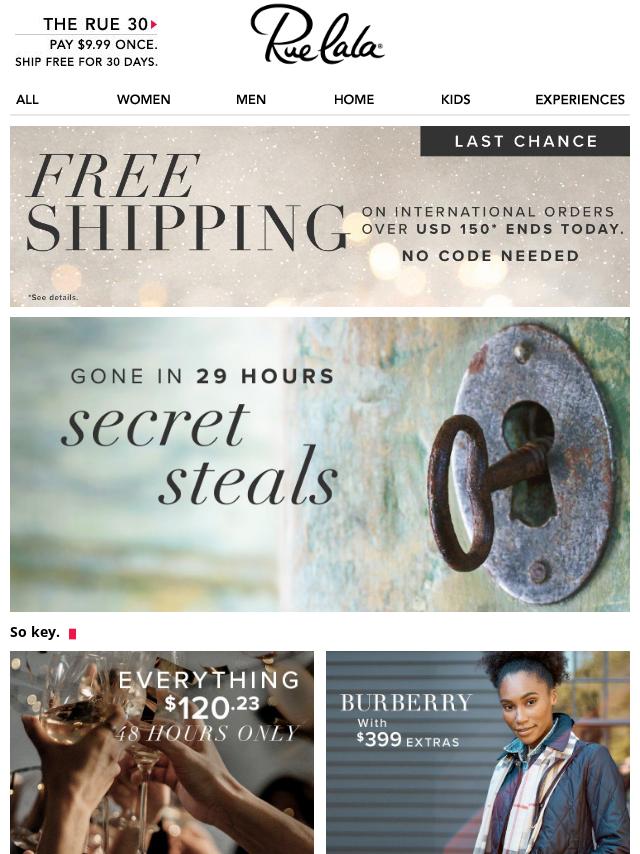View the EXPERIENCES category

pyautogui.click(x=580, y=99)
